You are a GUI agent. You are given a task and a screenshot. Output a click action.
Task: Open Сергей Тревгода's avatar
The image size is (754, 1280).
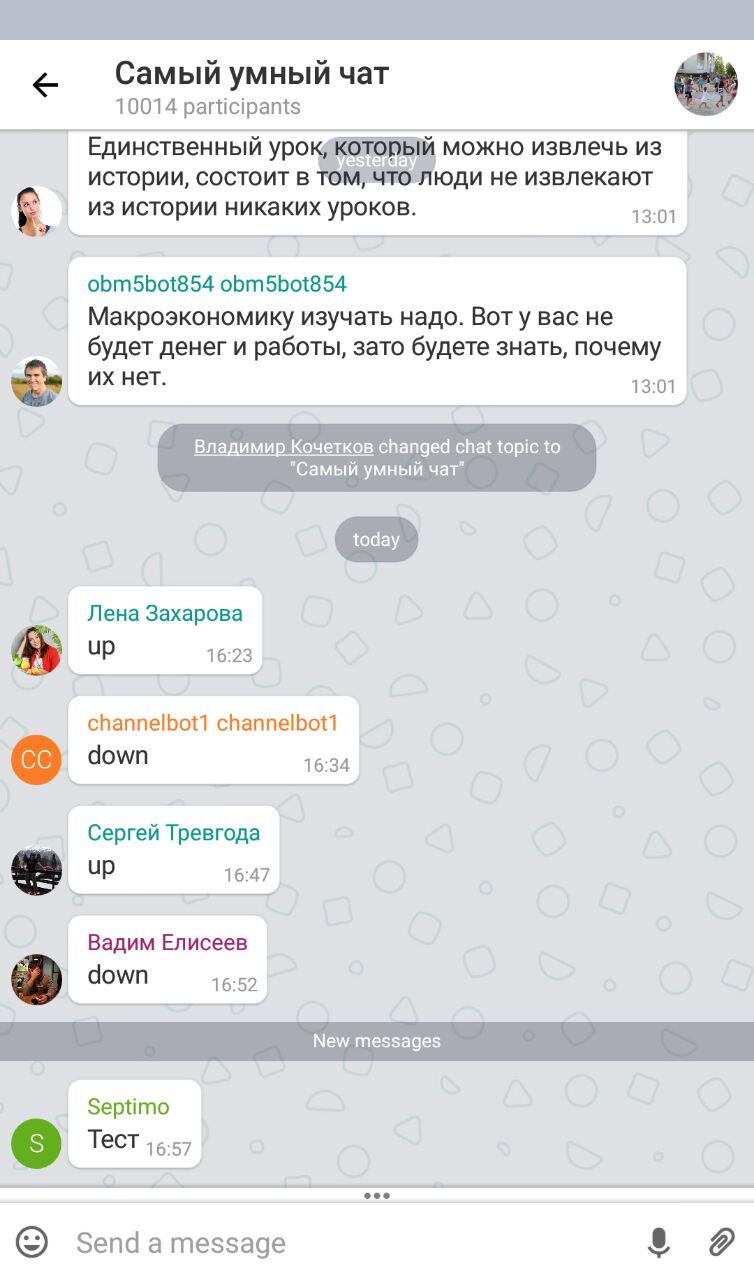(x=36, y=870)
